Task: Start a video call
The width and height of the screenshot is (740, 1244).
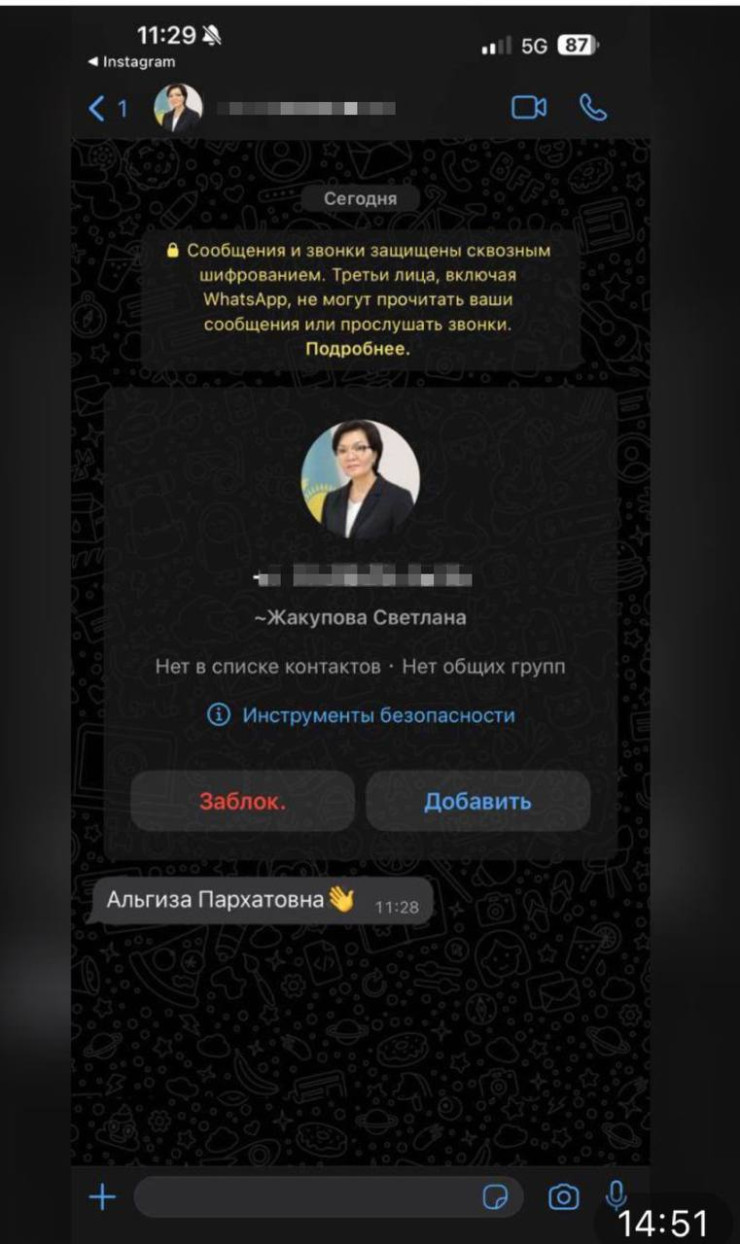Action: (x=529, y=108)
